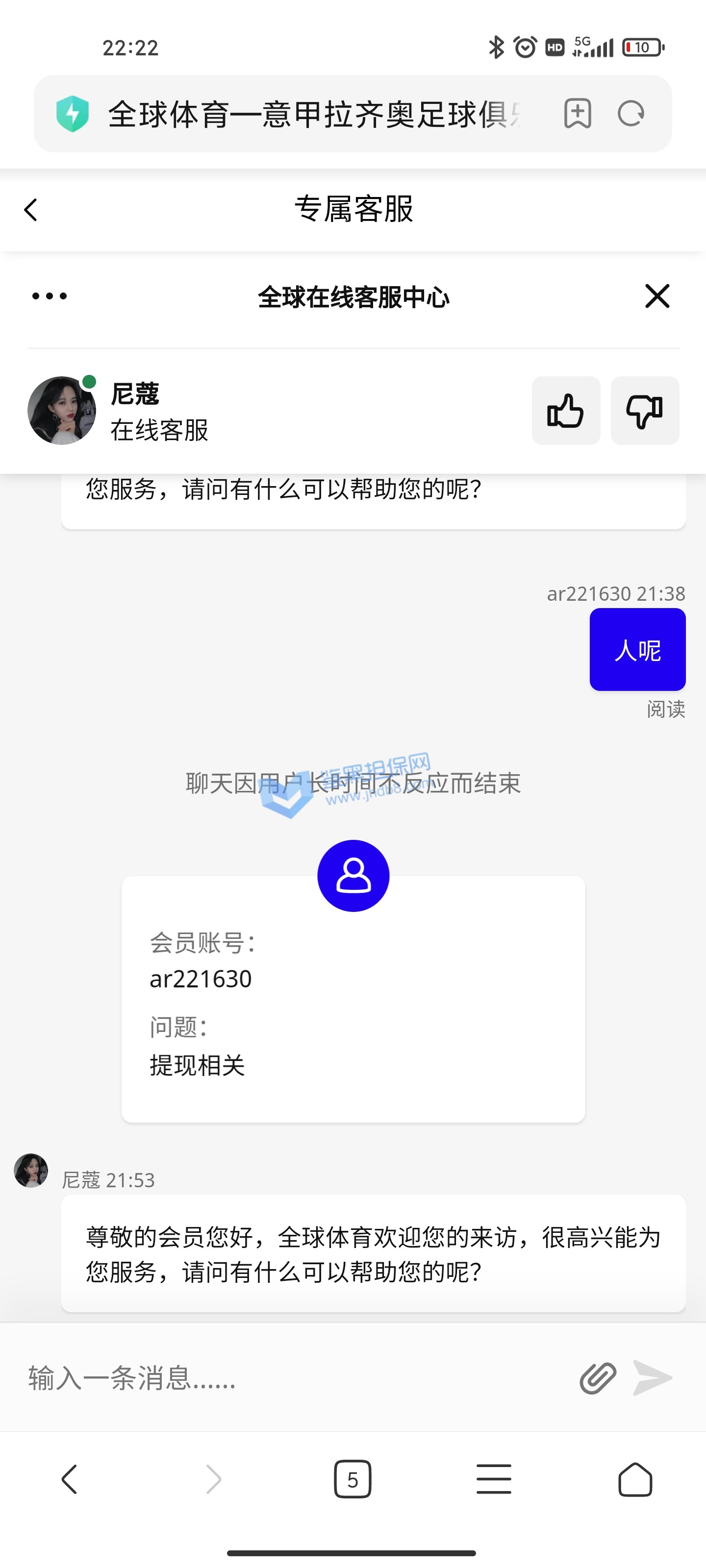
Task: Go to the browser home page
Action: point(635,1479)
